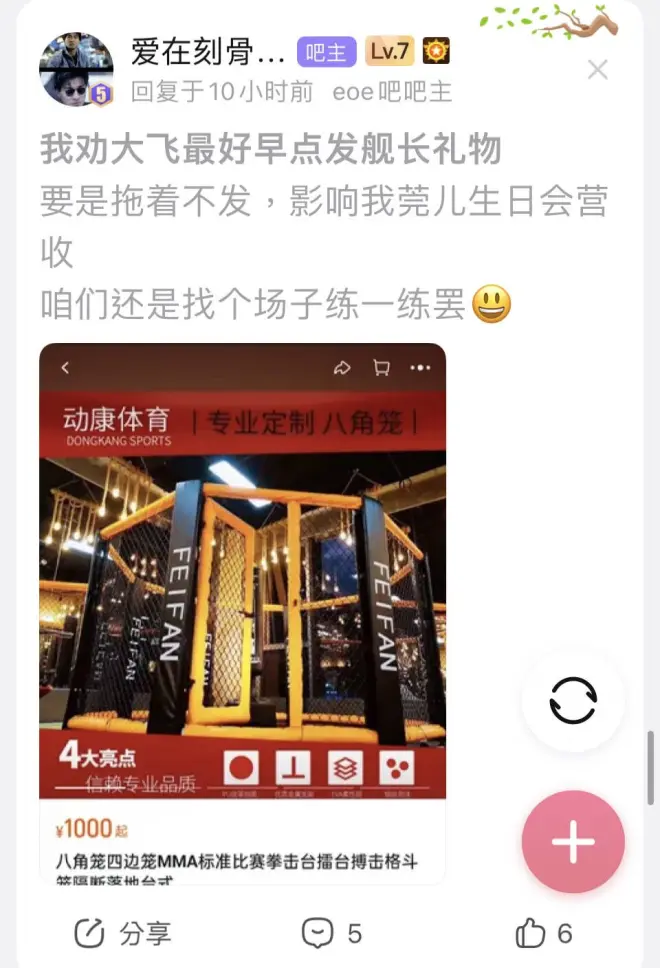Open 爱在刻骨 user avatar profile

tap(75, 69)
